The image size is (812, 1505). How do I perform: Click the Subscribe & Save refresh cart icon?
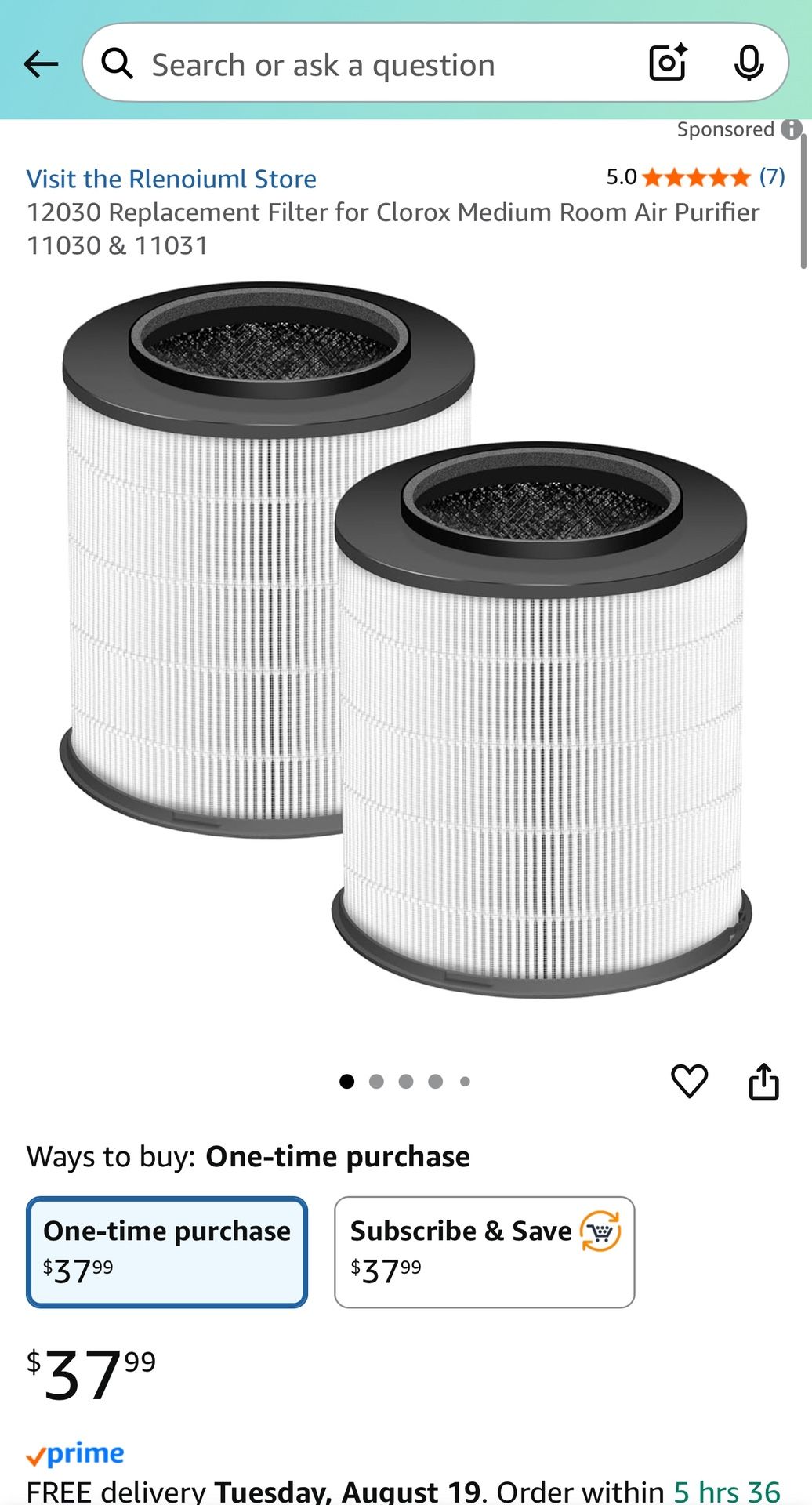600,1231
